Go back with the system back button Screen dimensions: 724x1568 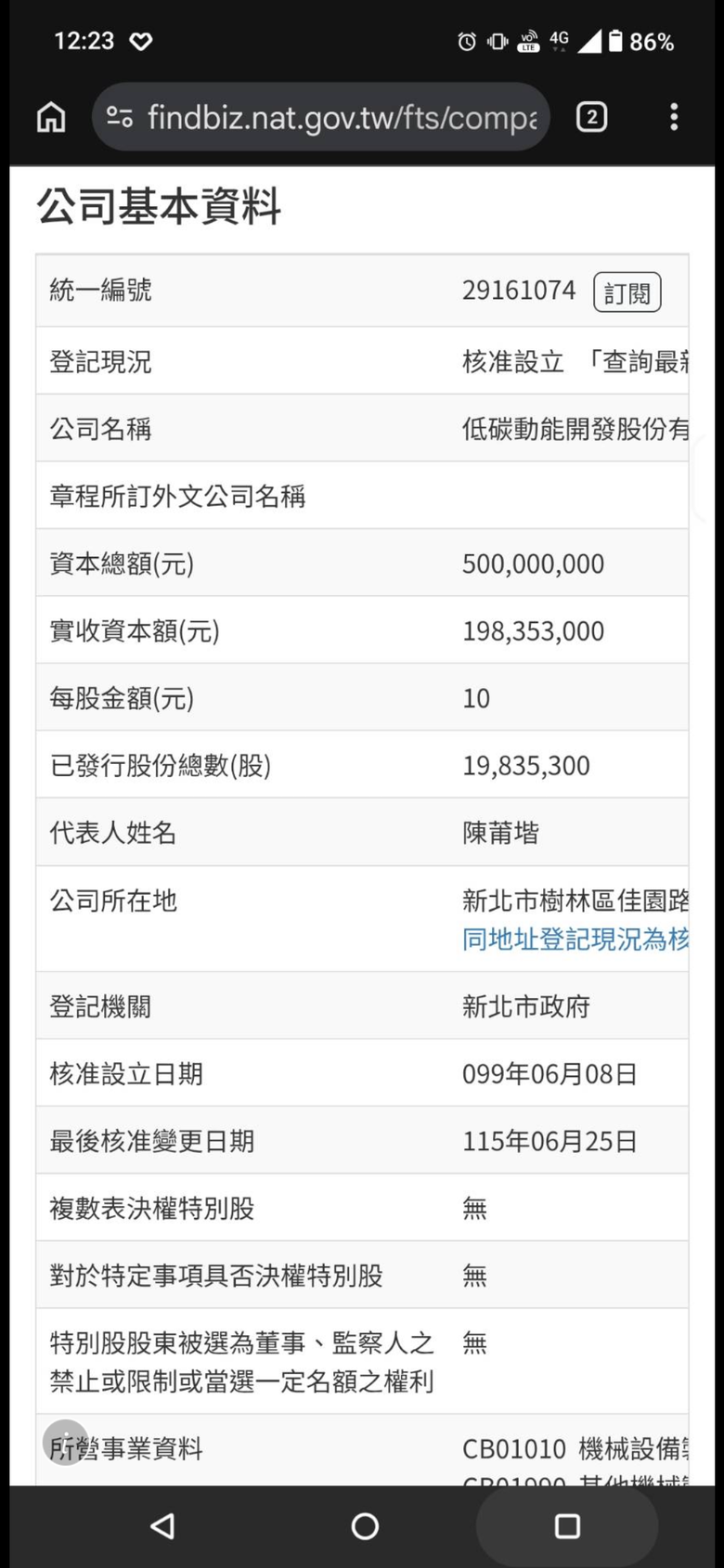[x=162, y=1526]
